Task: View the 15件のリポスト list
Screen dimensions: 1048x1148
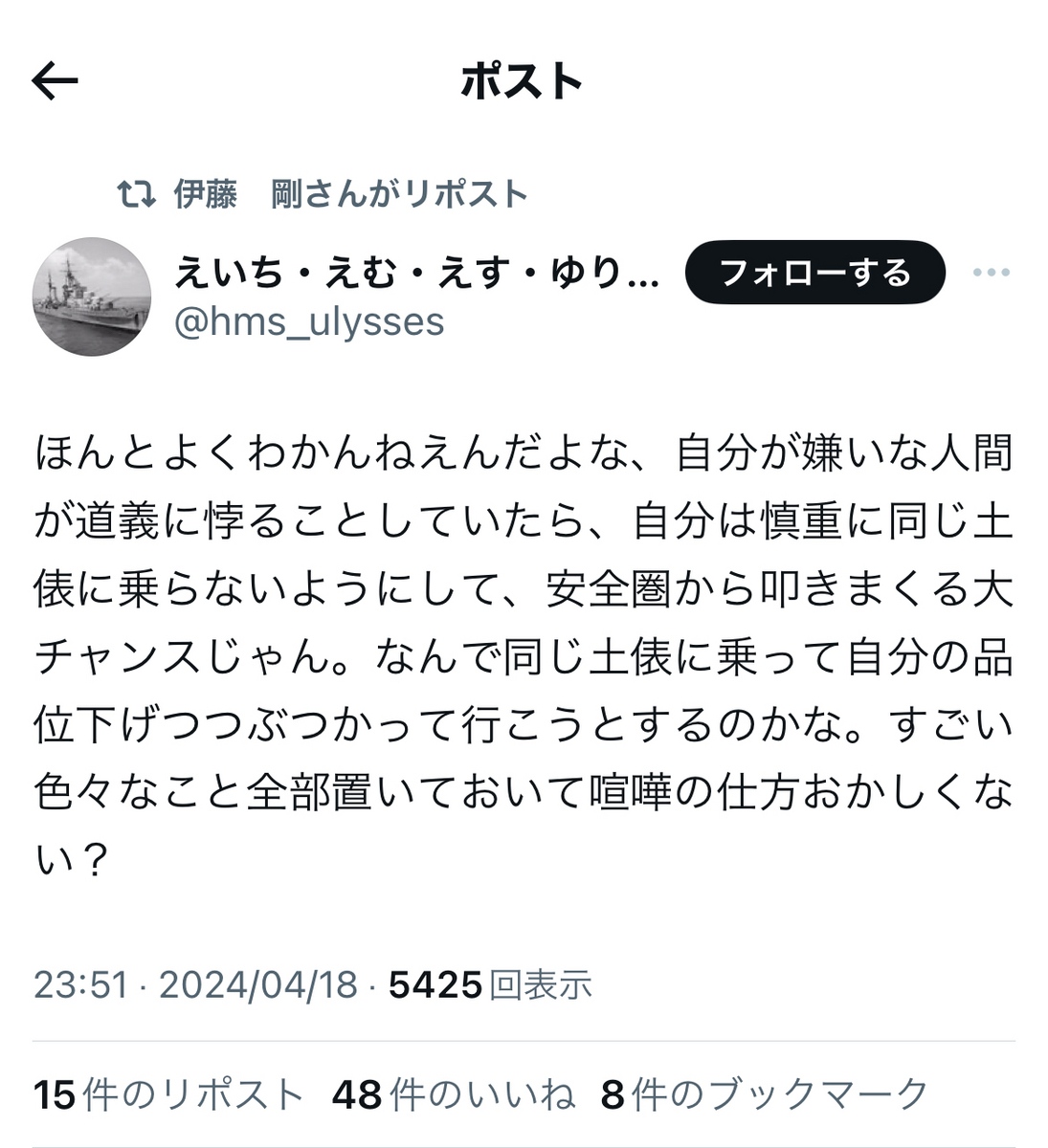Action: 168,1094
